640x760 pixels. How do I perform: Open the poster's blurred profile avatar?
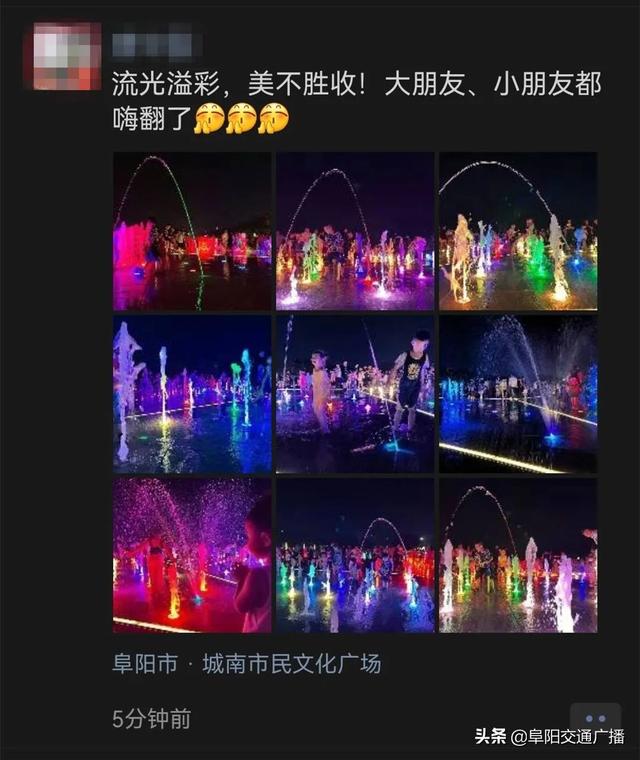(x=66, y=56)
